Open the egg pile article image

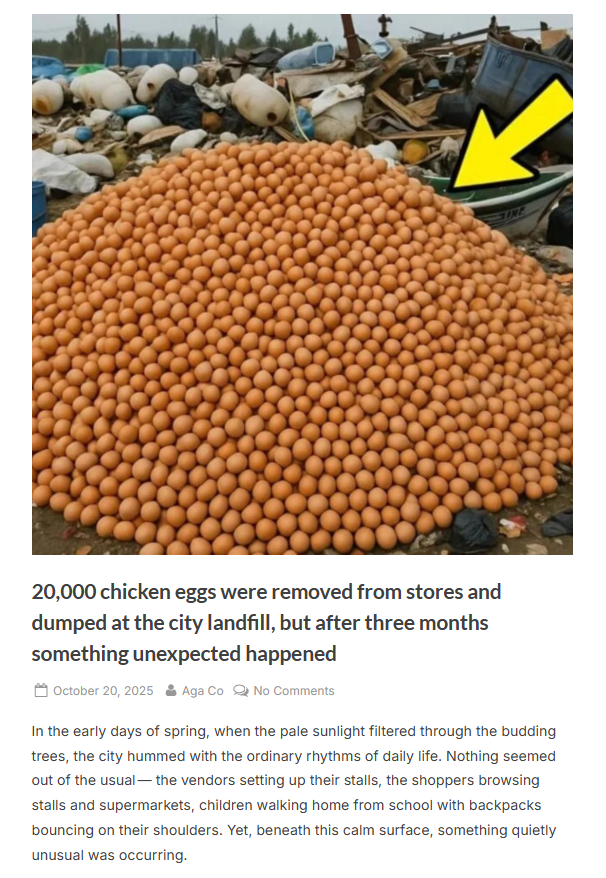(302, 284)
